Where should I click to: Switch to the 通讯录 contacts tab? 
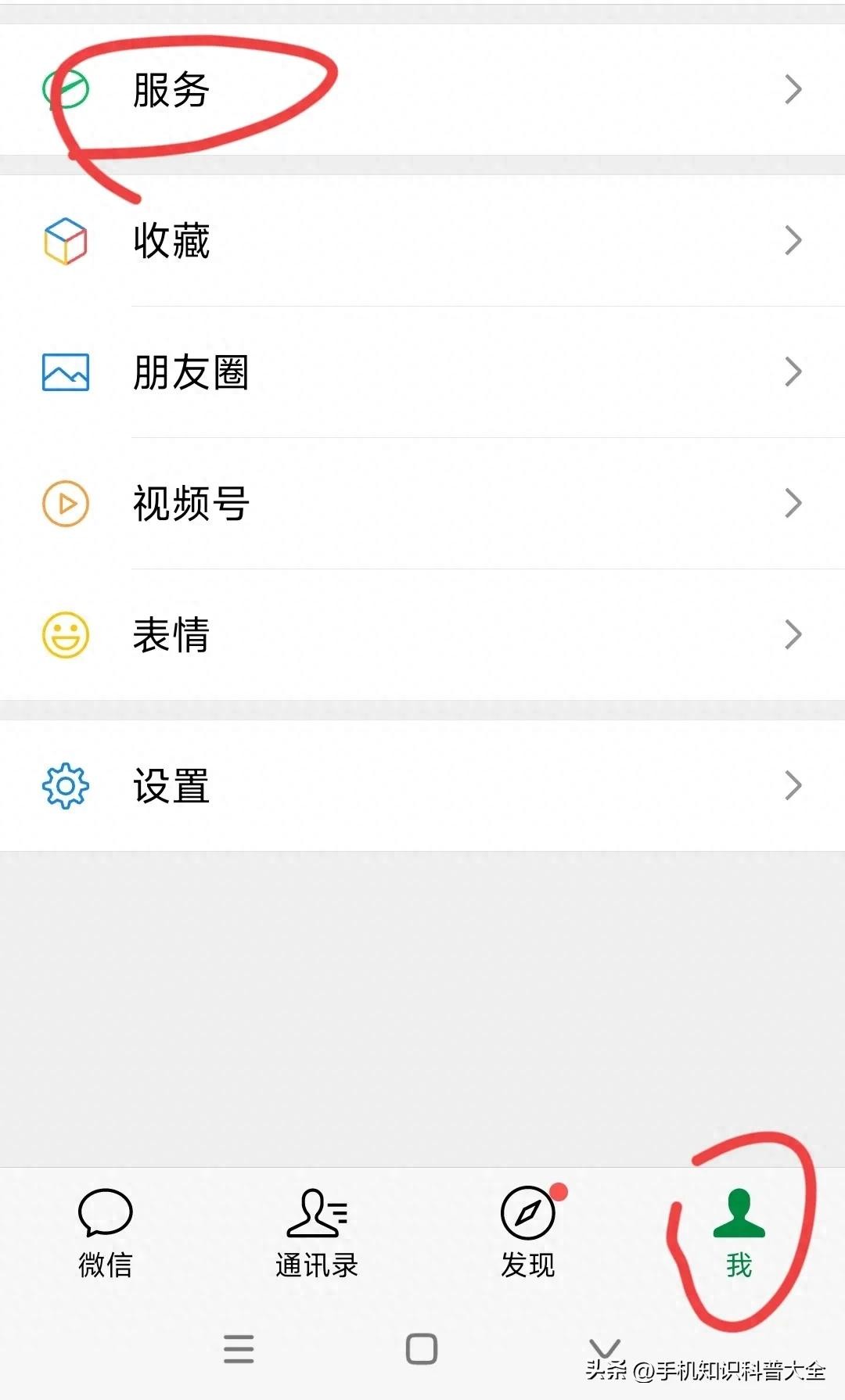pos(317,1233)
